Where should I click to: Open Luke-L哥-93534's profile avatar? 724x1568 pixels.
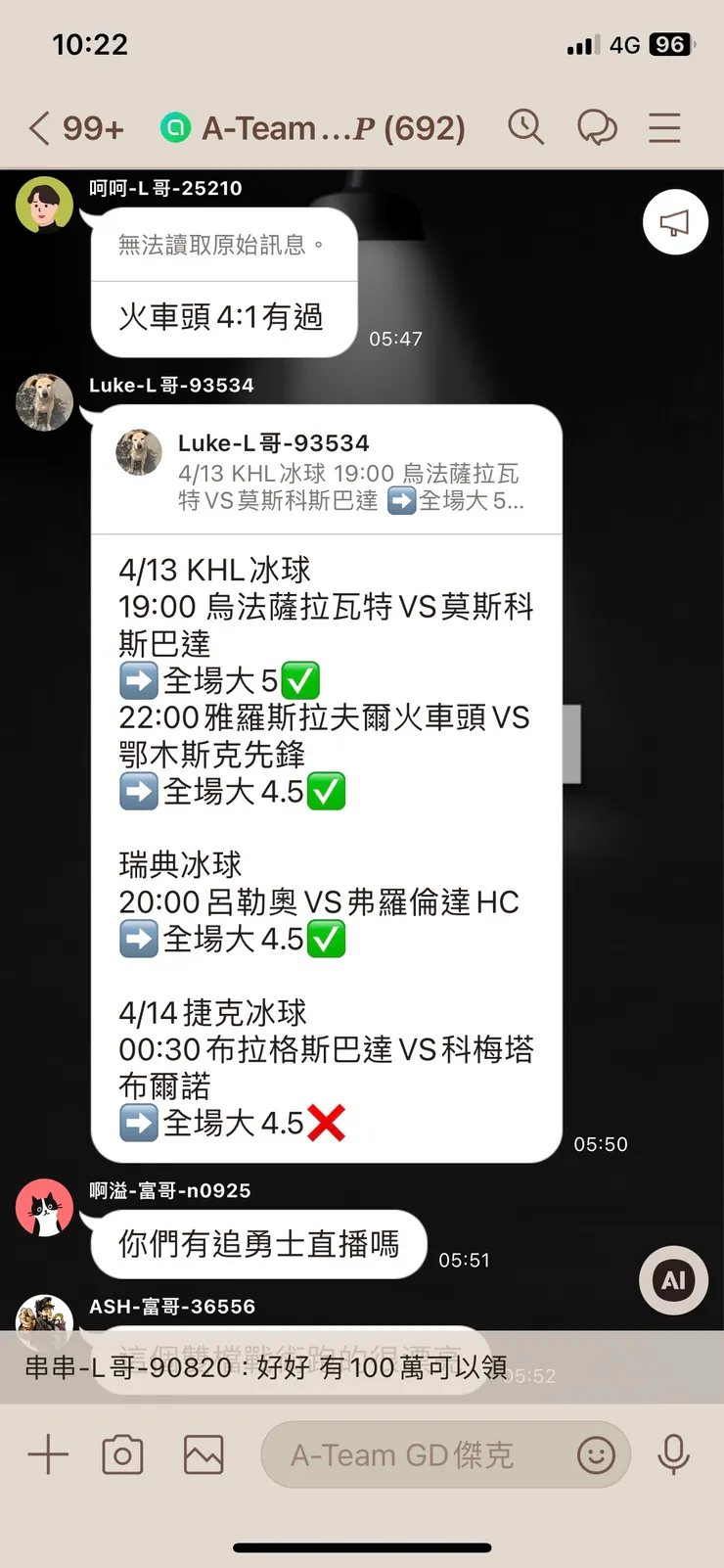[44, 401]
